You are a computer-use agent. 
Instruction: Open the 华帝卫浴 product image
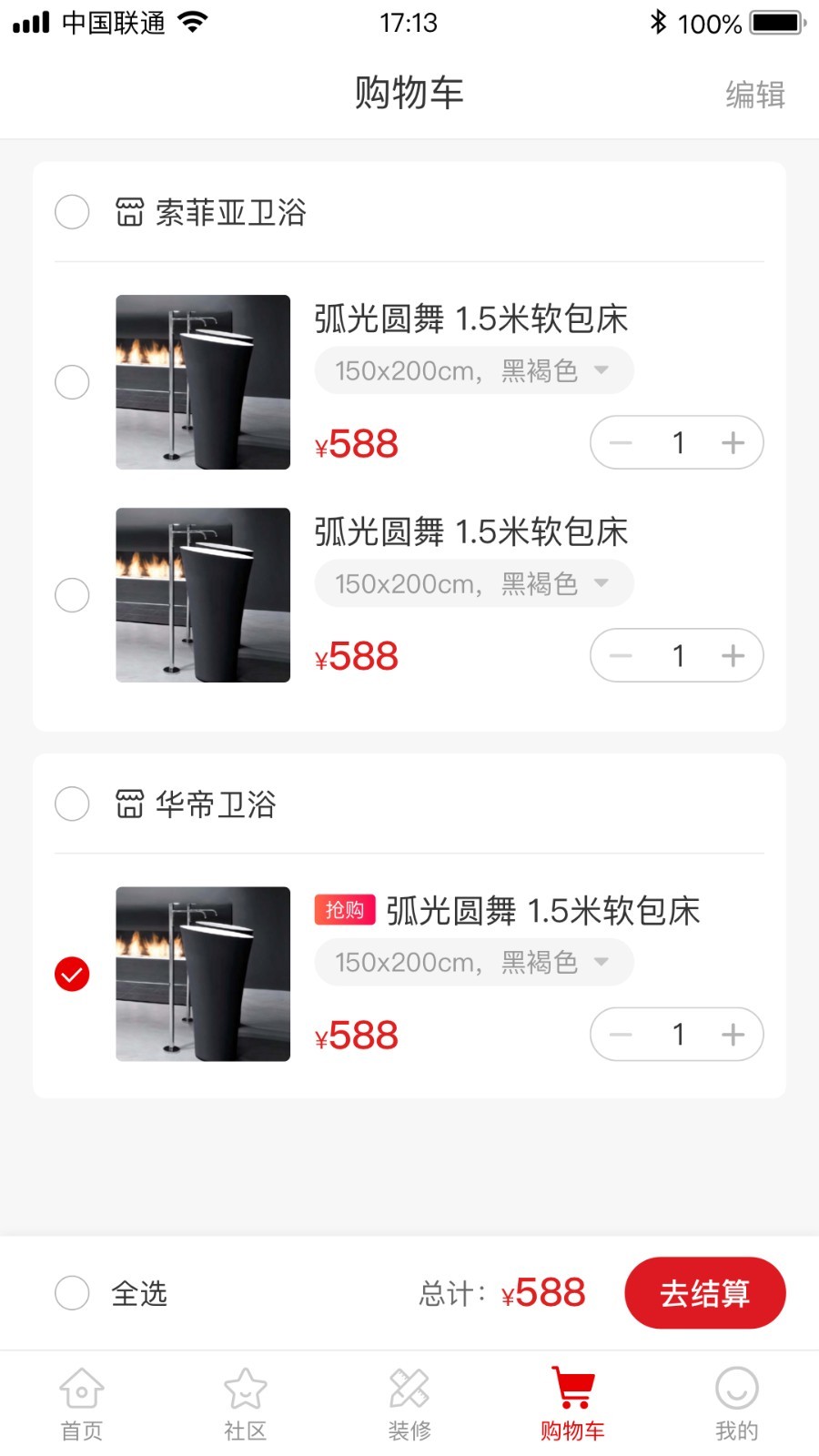pos(203,974)
